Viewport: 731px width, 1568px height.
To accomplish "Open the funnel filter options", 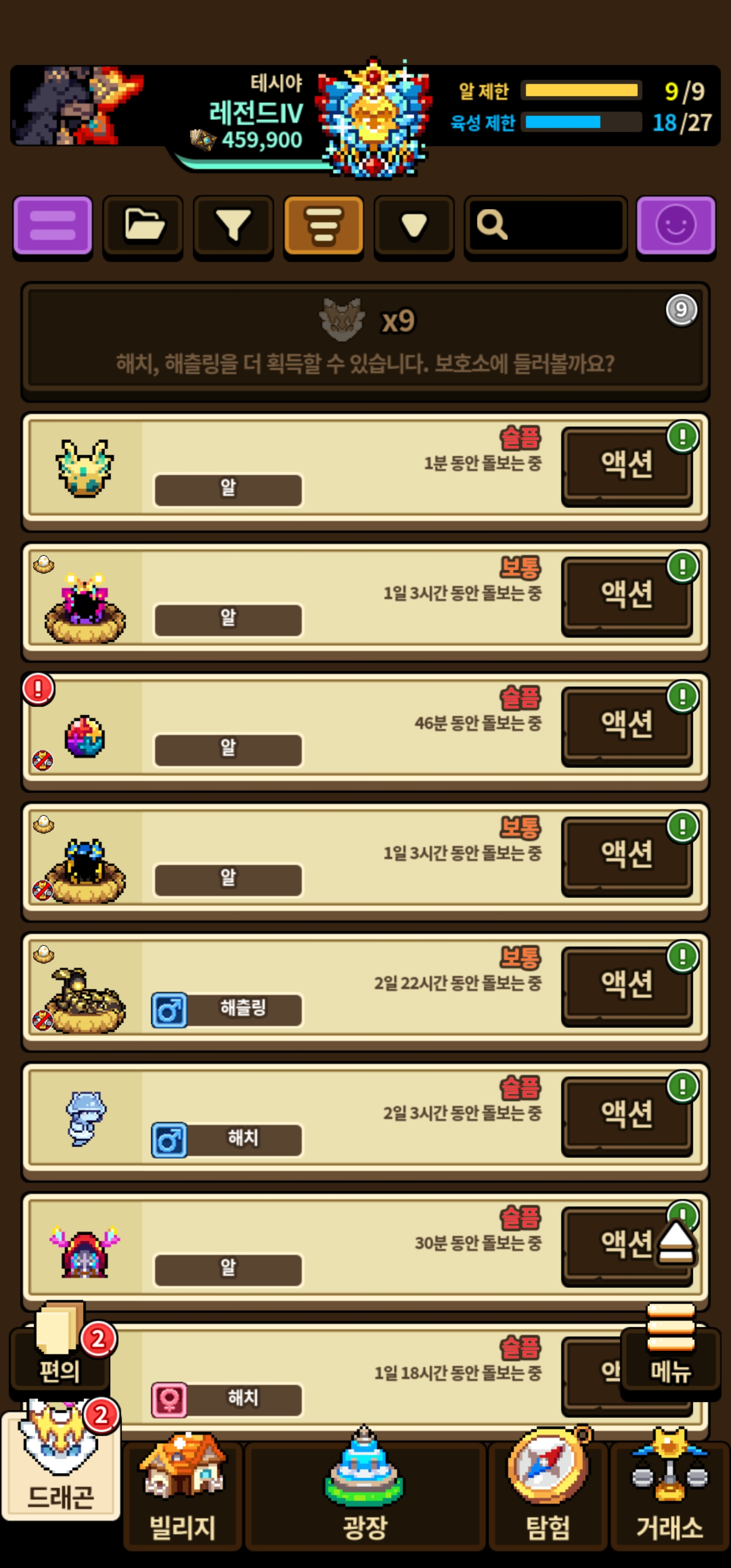I will point(233,226).
